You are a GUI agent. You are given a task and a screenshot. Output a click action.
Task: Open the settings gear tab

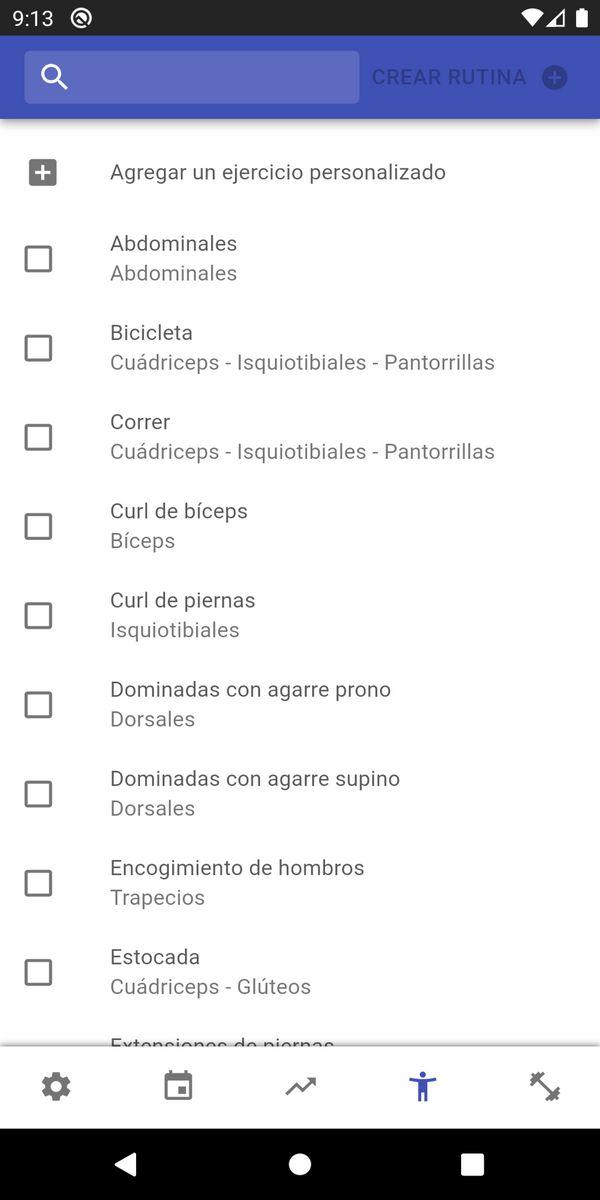pos(56,1087)
